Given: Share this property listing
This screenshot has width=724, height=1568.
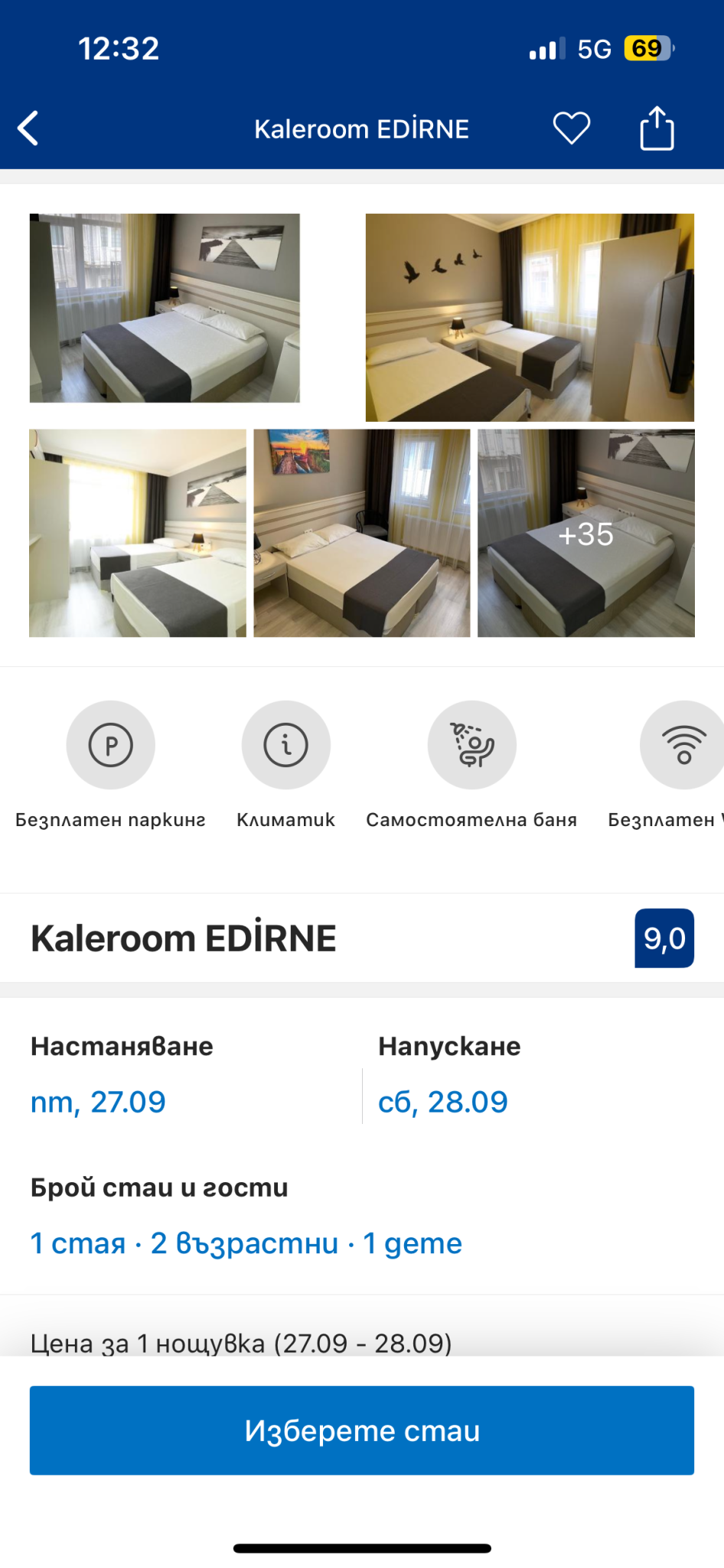Looking at the screenshot, I should pyautogui.click(x=657, y=128).
